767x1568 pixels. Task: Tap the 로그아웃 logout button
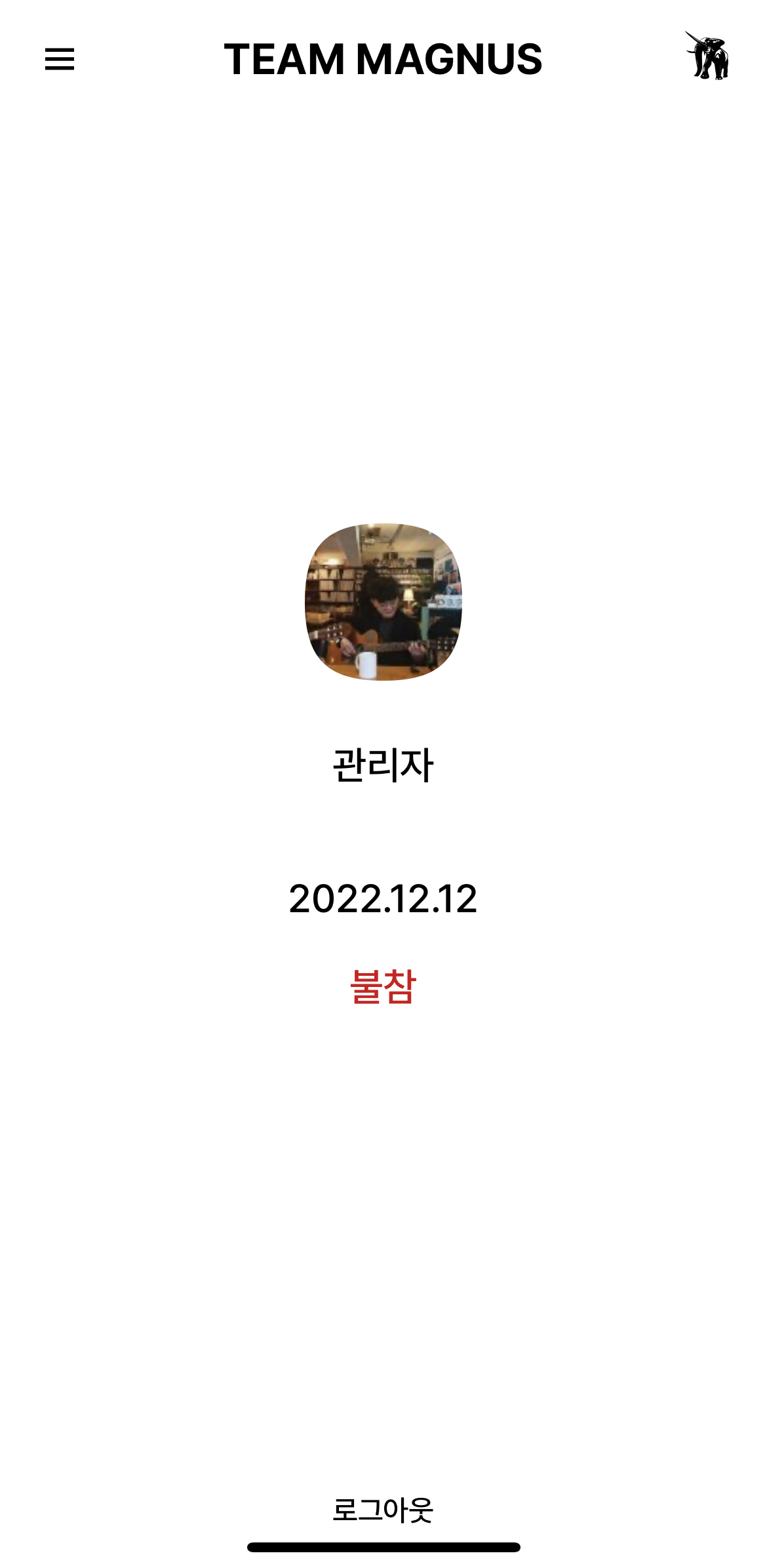point(383,1509)
